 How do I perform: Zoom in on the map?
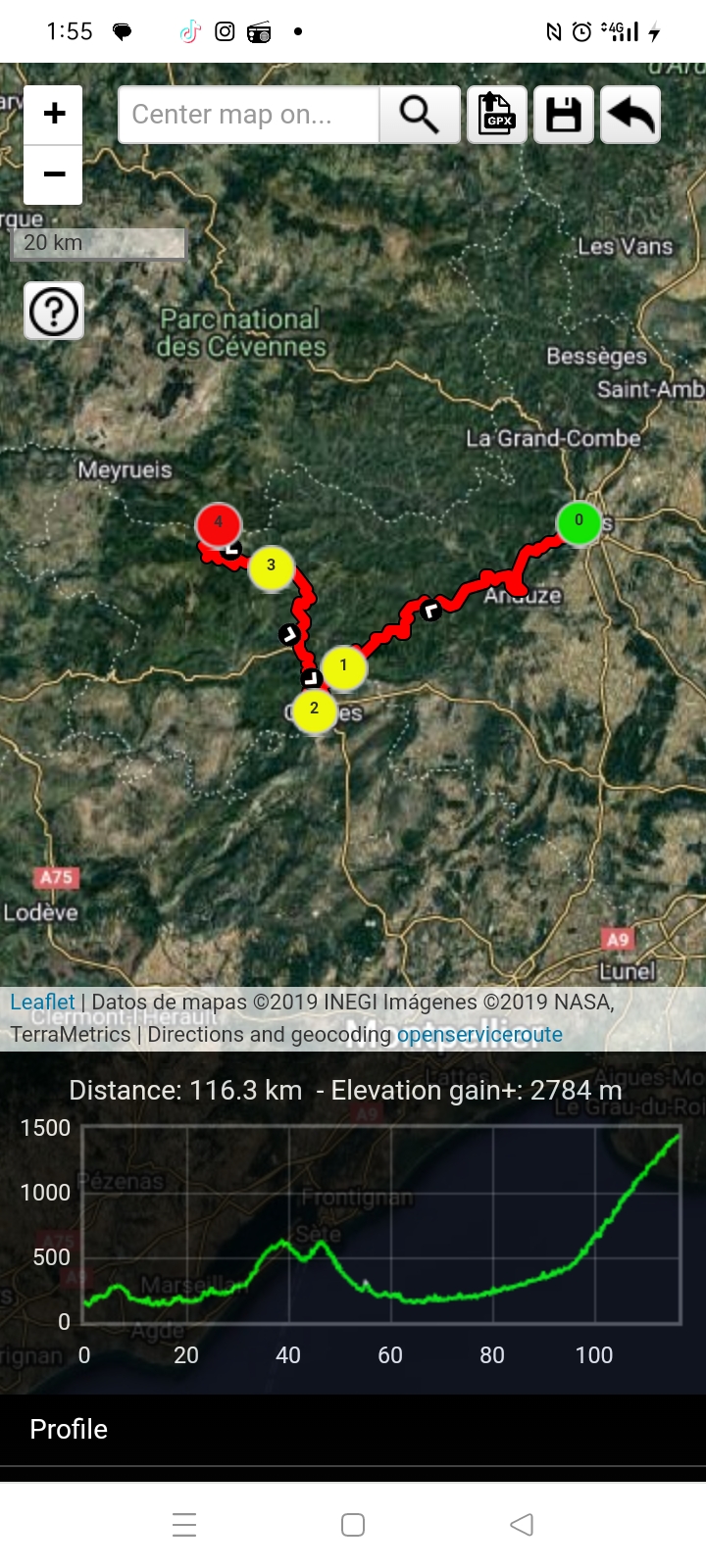pos(54,114)
